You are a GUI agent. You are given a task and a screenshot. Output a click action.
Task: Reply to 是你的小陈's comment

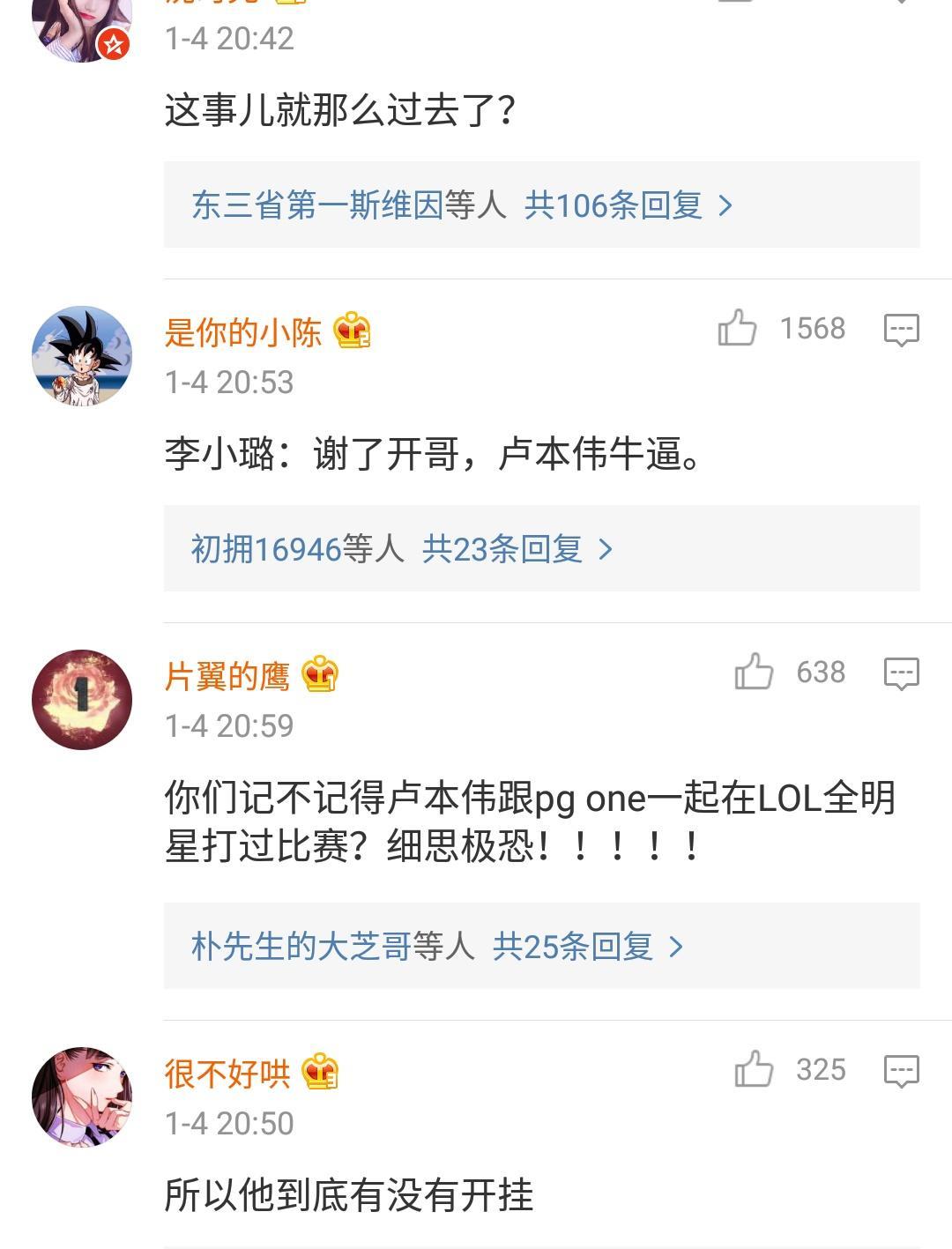901,329
